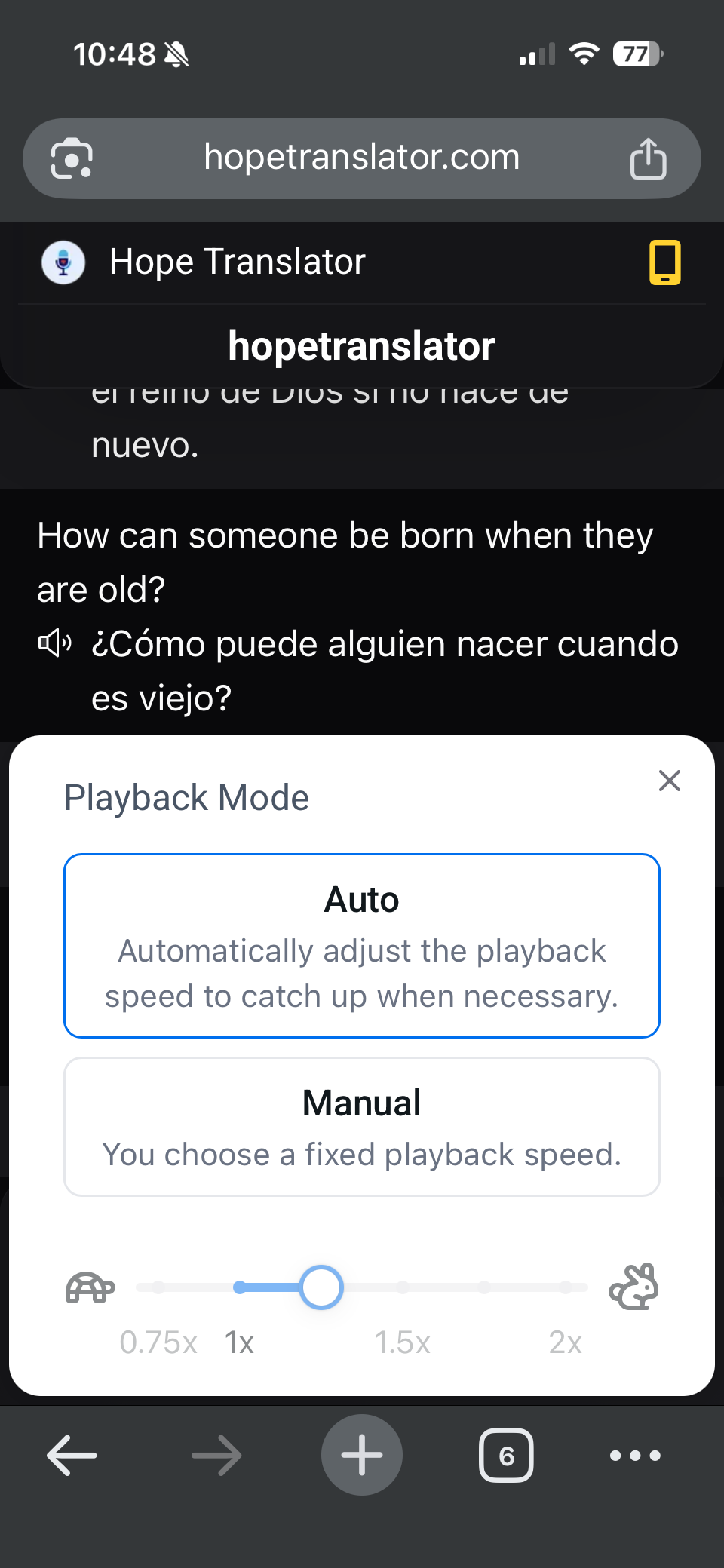Choose Manual playback mode

coord(362,1127)
